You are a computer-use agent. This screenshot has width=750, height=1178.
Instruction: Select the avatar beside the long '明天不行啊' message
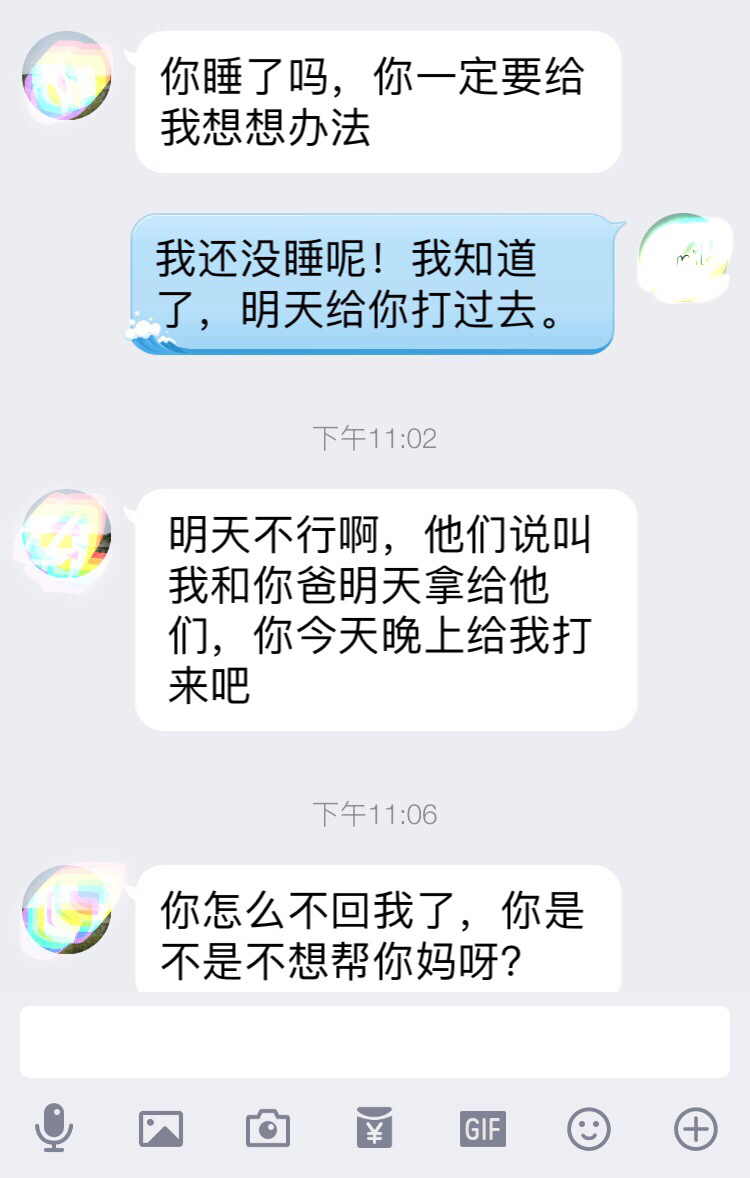[x=65, y=540]
